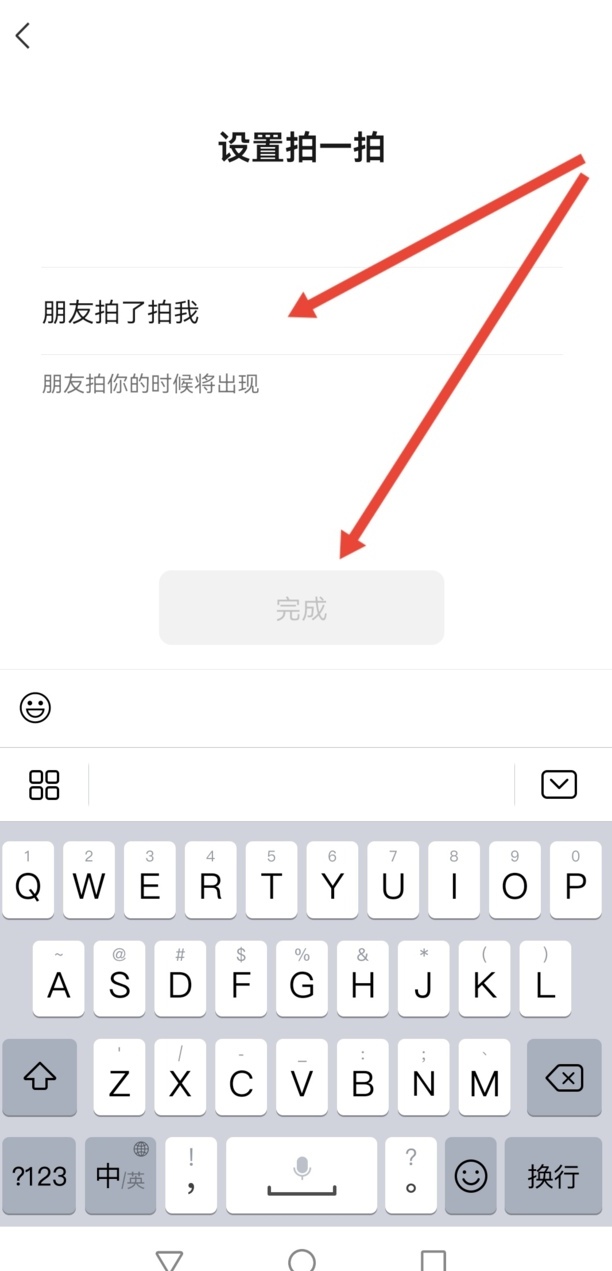Tap the 朋友拍了拍我 text field
Screen dimensions: 612x1271
tap(302, 312)
